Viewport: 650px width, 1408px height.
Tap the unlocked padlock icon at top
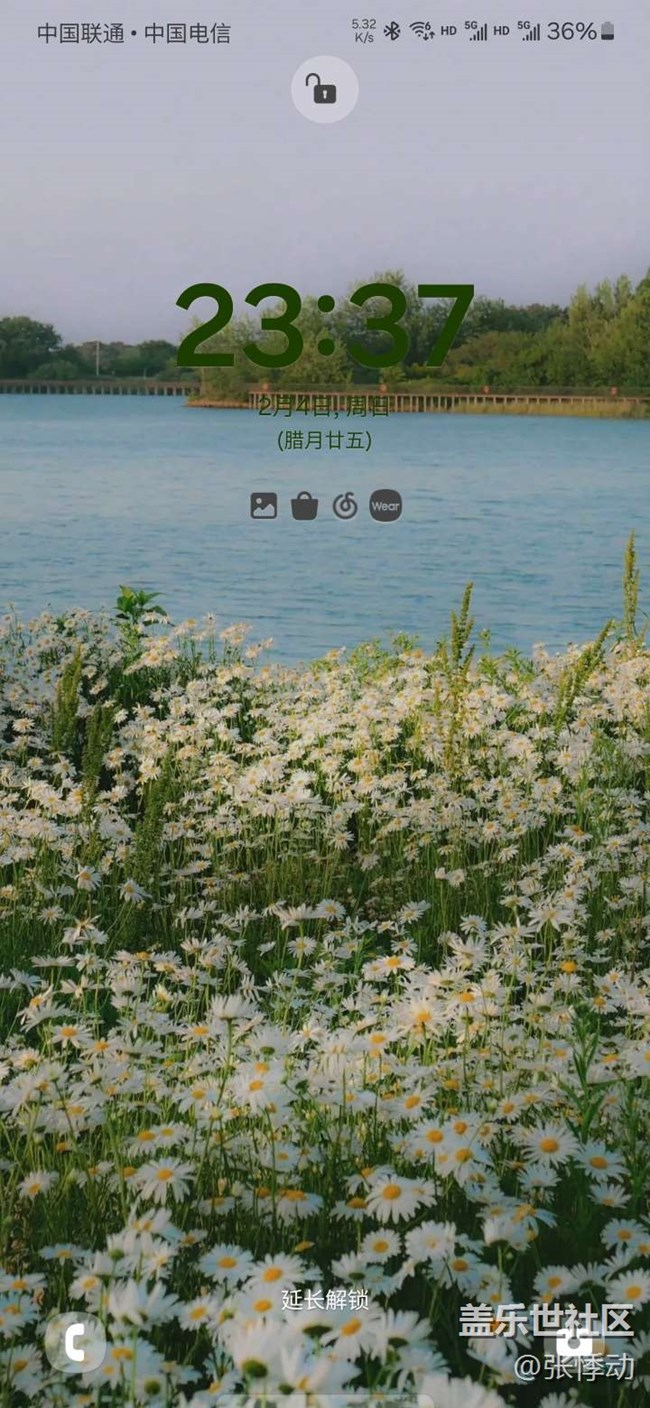pos(325,89)
